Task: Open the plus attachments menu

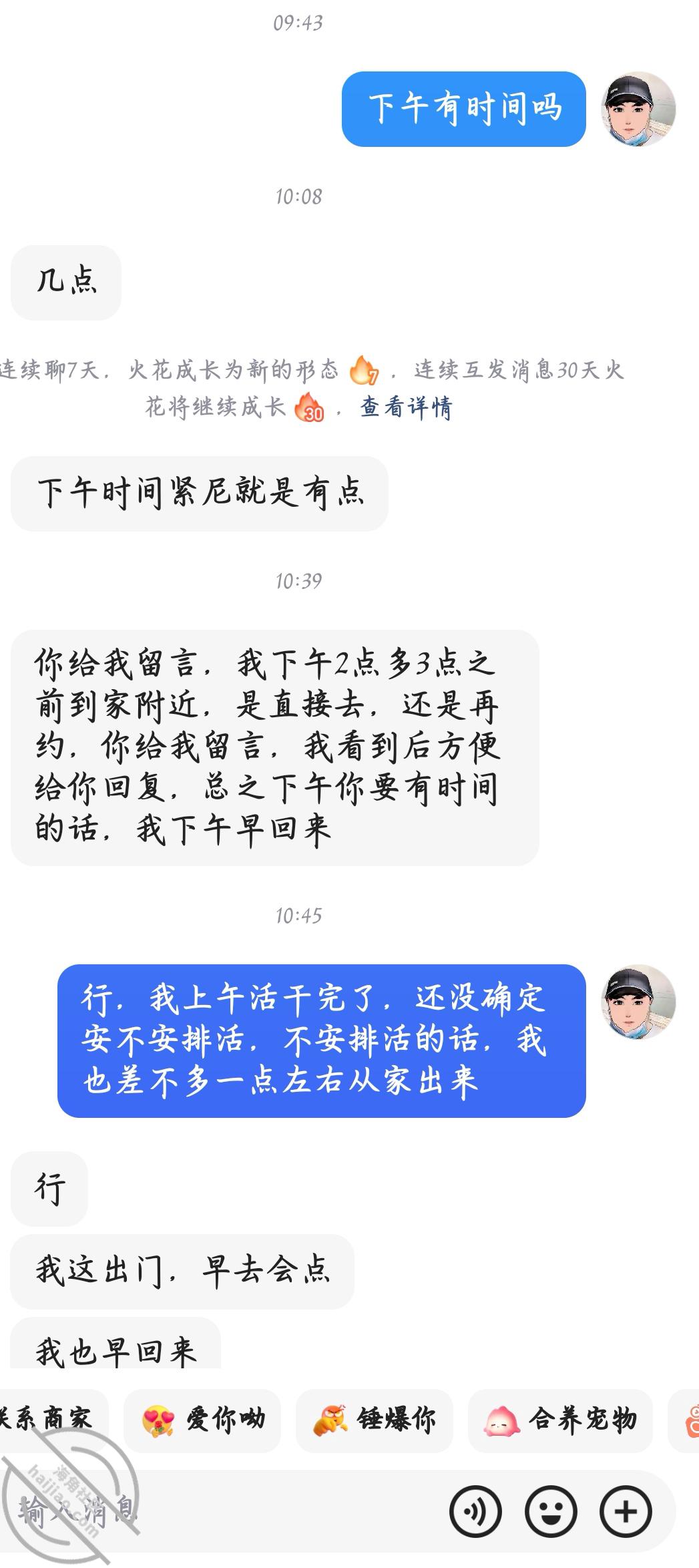Action: pos(626,1512)
